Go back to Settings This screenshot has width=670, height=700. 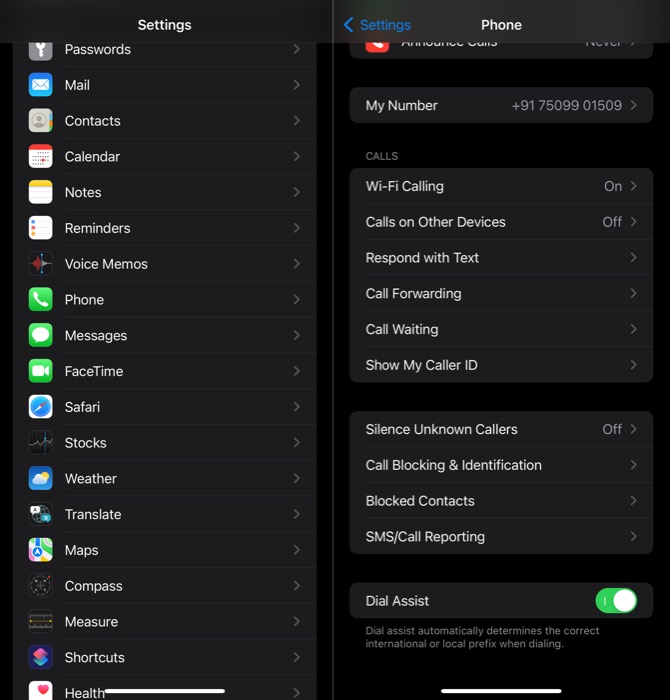click(377, 25)
